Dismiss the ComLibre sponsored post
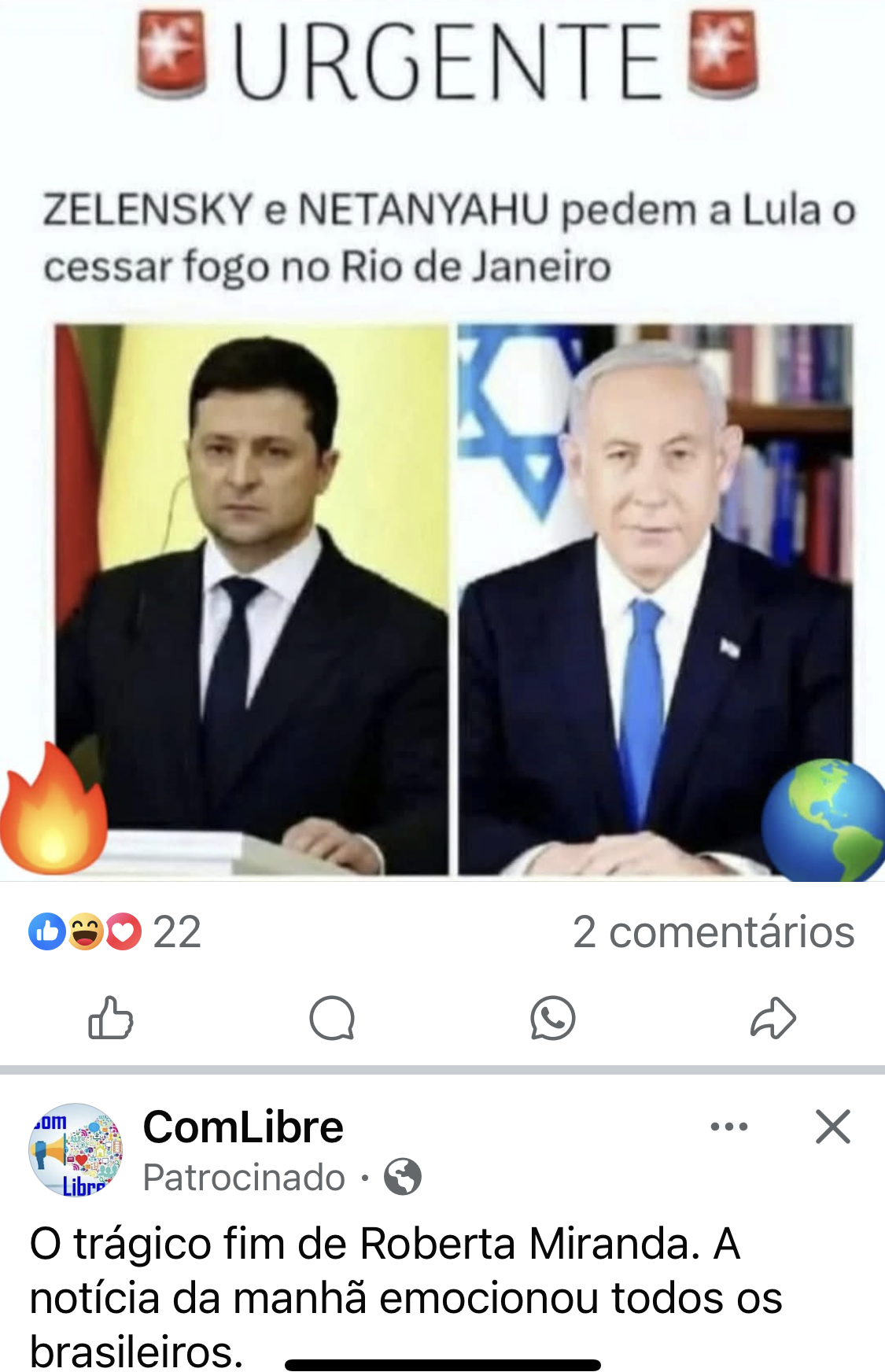 click(832, 1127)
